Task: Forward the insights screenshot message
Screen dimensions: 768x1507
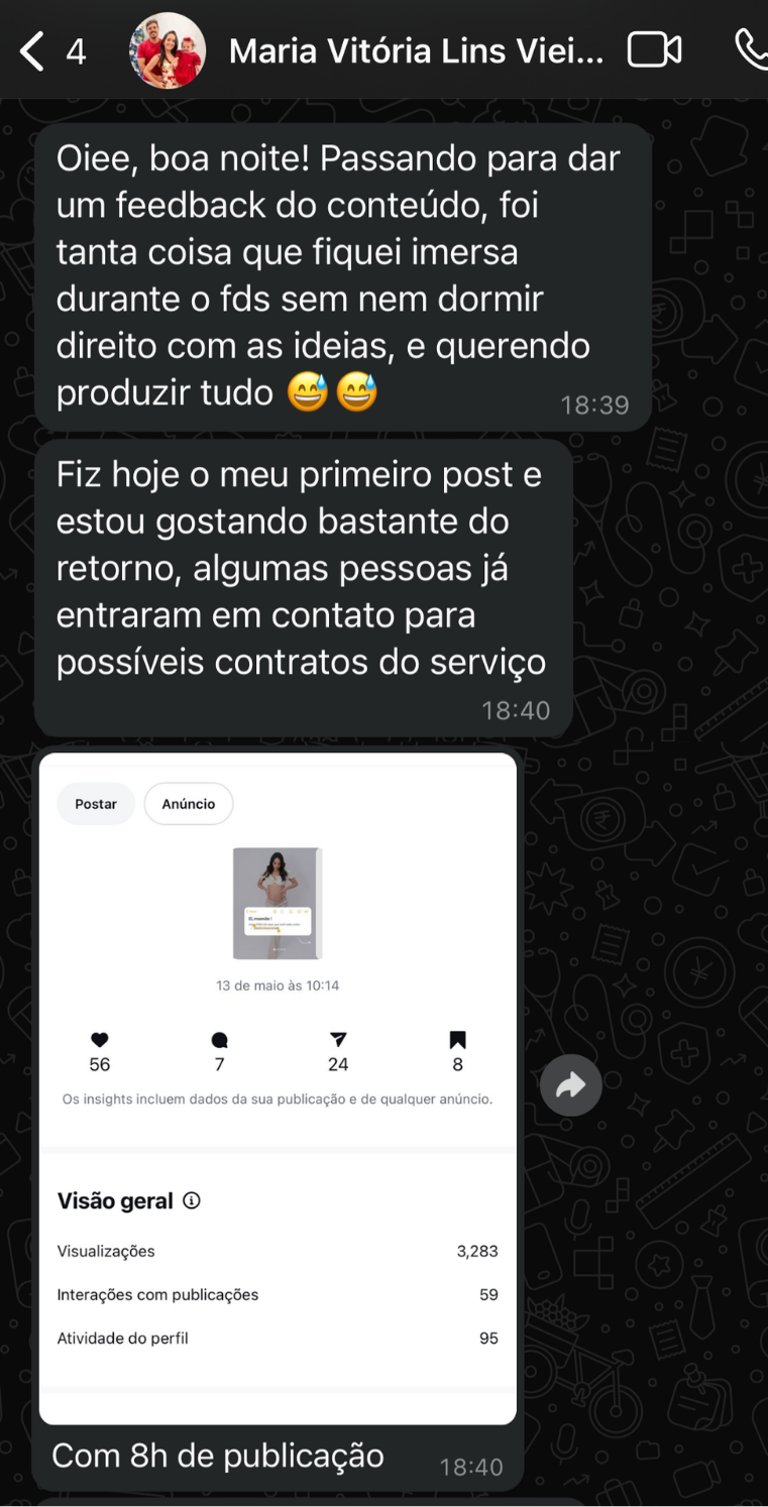Action: tap(571, 1085)
